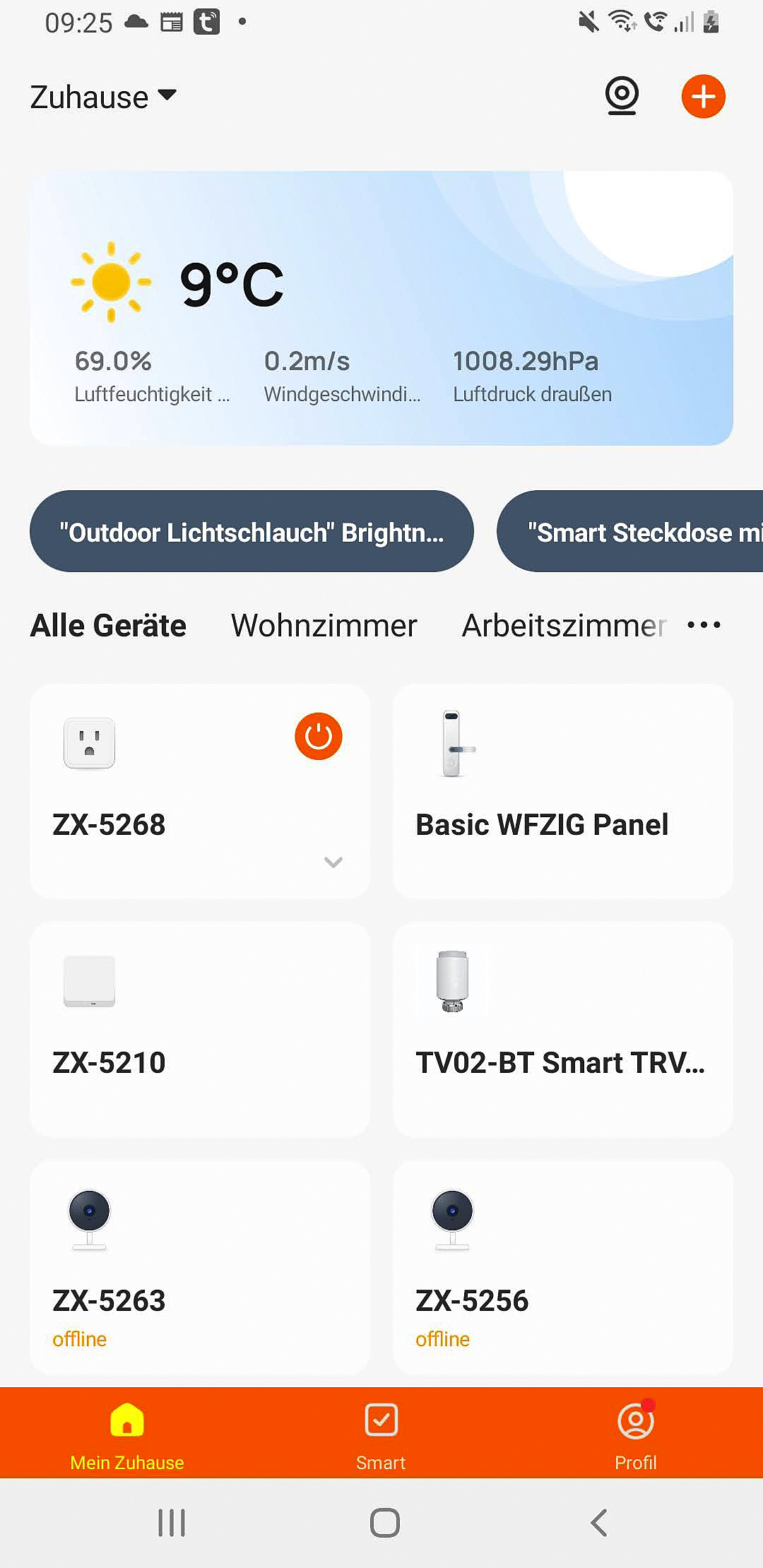This screenshot has height=1568, width=763.
Task: Open the Basic WFZIG Panel door lock icon
Action: [456, 749]
